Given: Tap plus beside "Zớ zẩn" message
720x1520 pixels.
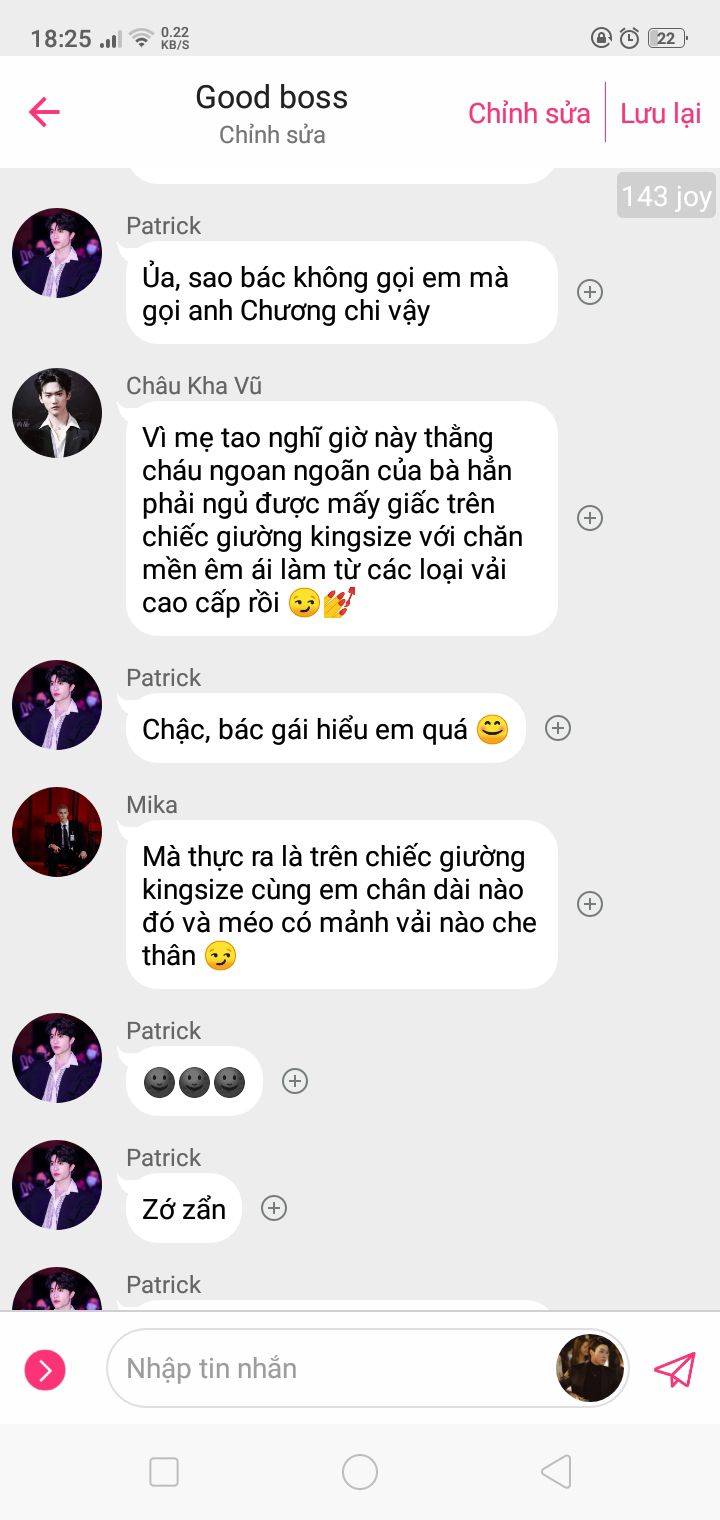Looking at the screenshot, I should click(273, 1208).
